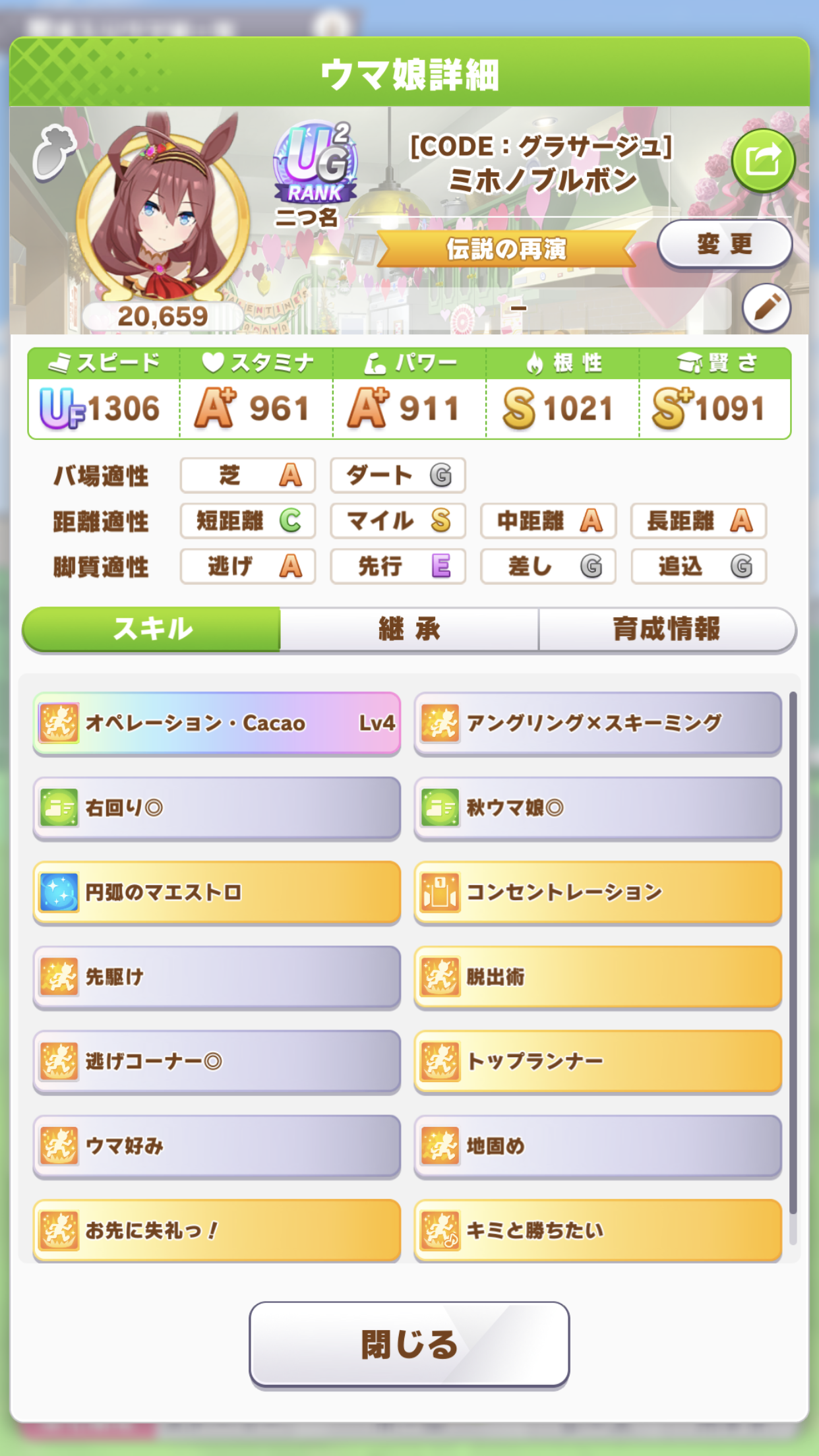Tap the carrot icon beside the portrait
The width and height of the screenshot is (819, 1456).
(53, 153)
